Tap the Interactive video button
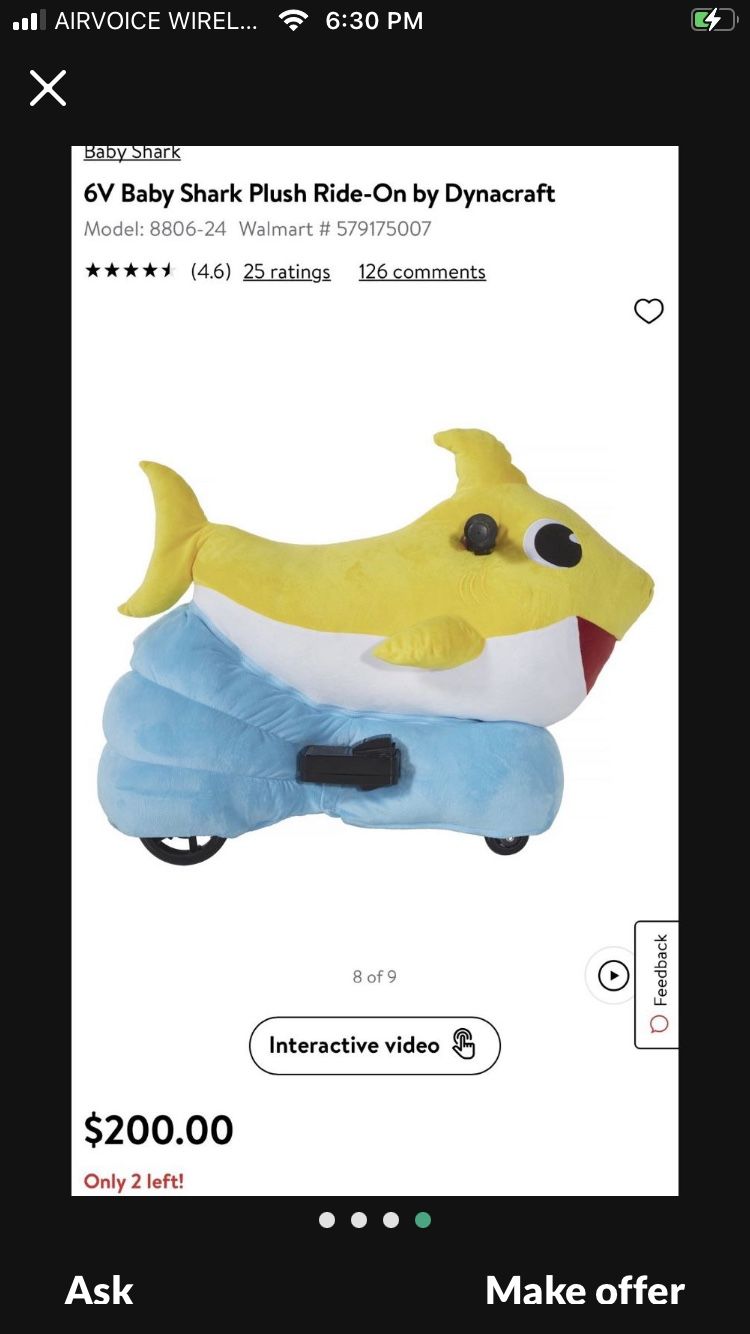 point(374,1045)
